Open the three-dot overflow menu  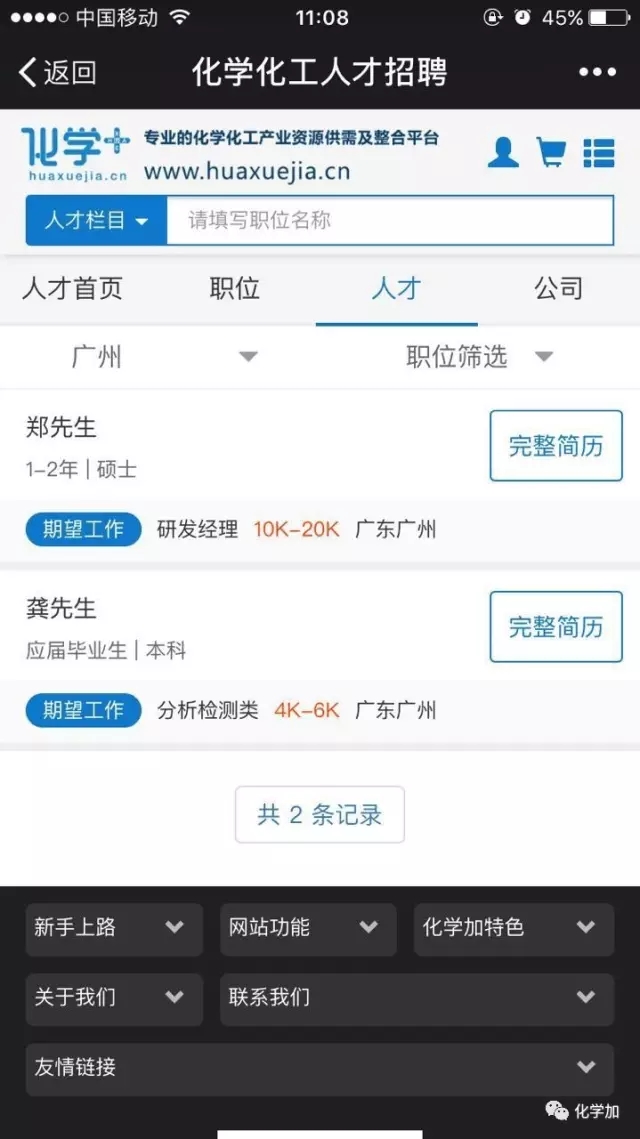[x=597, y=72]
